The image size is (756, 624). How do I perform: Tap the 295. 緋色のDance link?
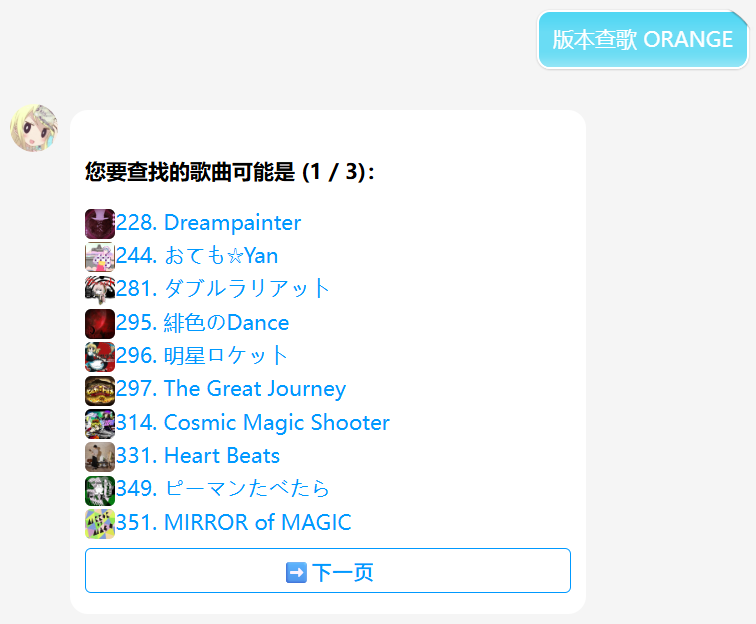202,323
